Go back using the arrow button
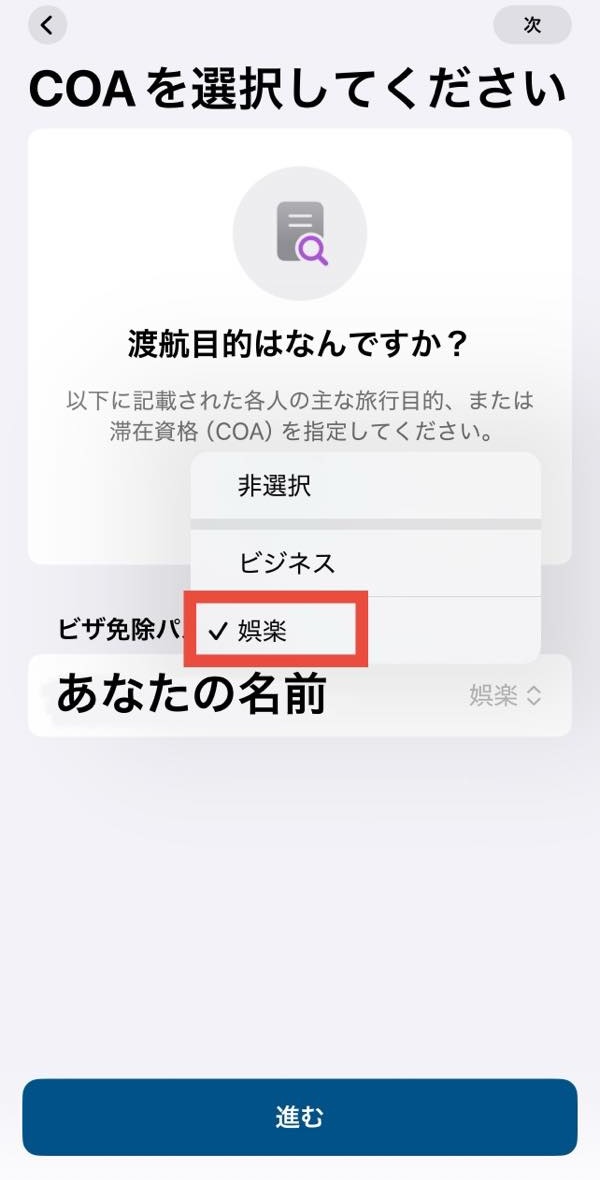The image size is (600, 1180). tap(47, 25)
